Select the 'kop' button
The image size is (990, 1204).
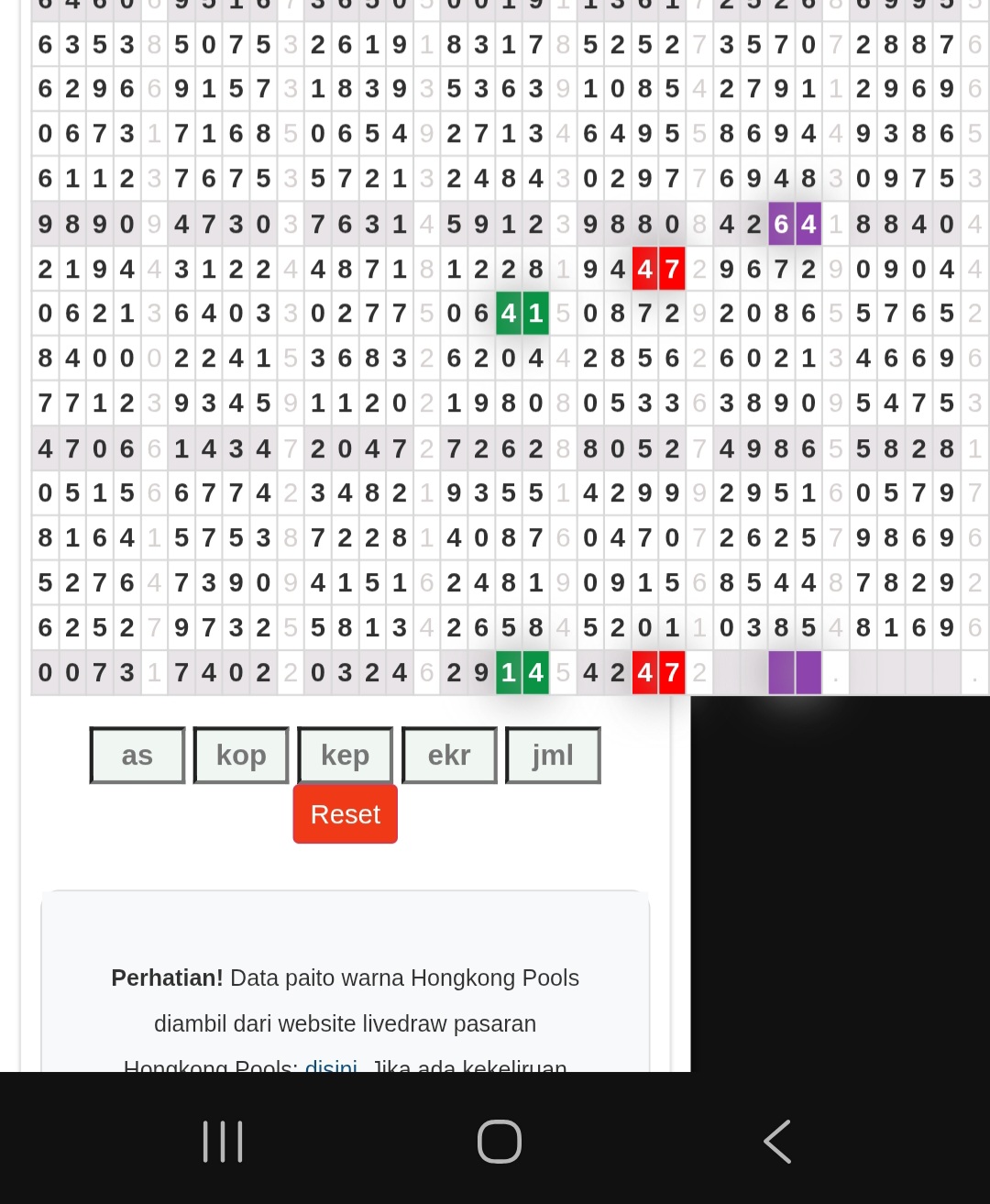click(241, 756)
